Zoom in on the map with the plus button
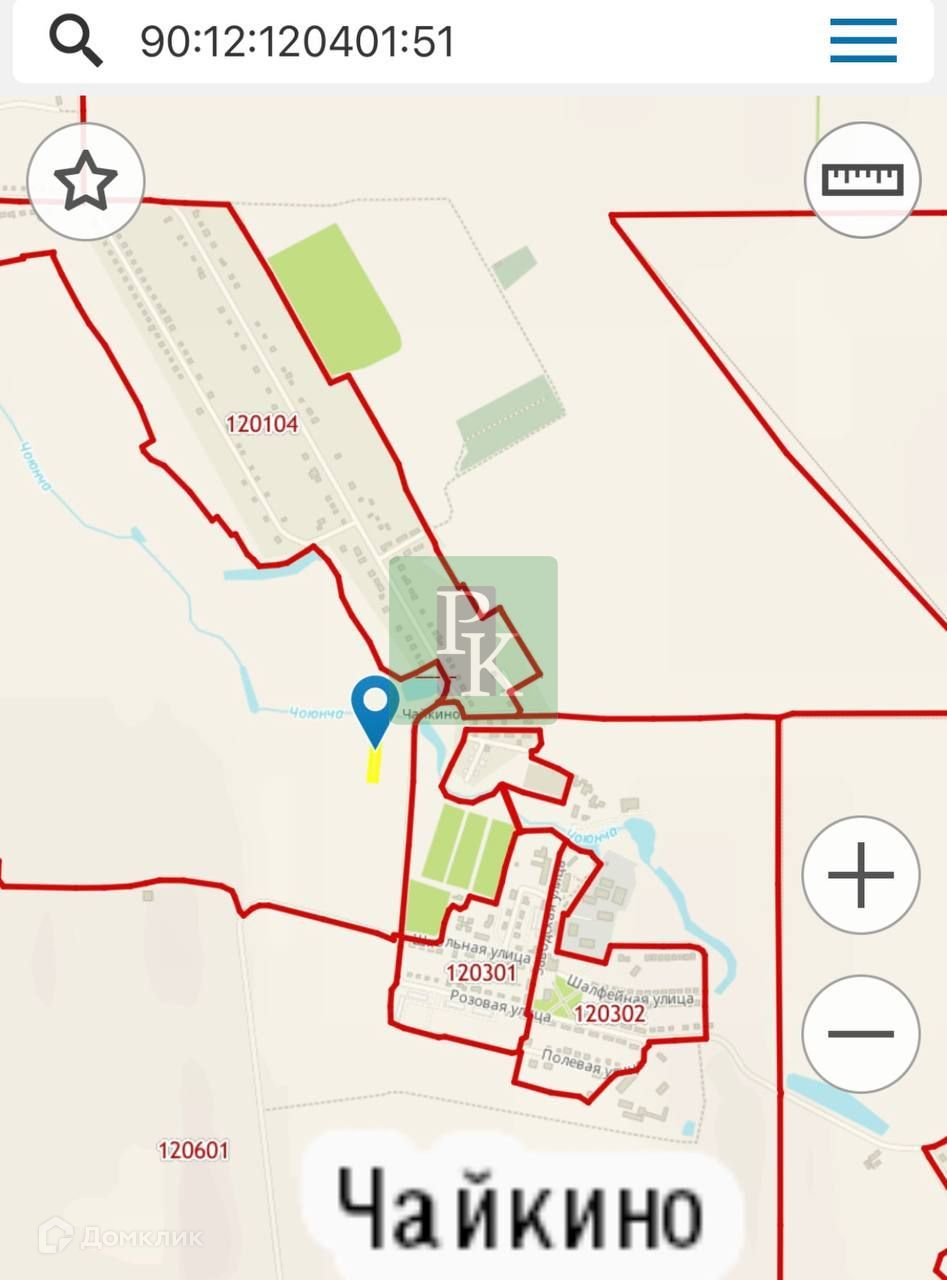 coord(861,875)
